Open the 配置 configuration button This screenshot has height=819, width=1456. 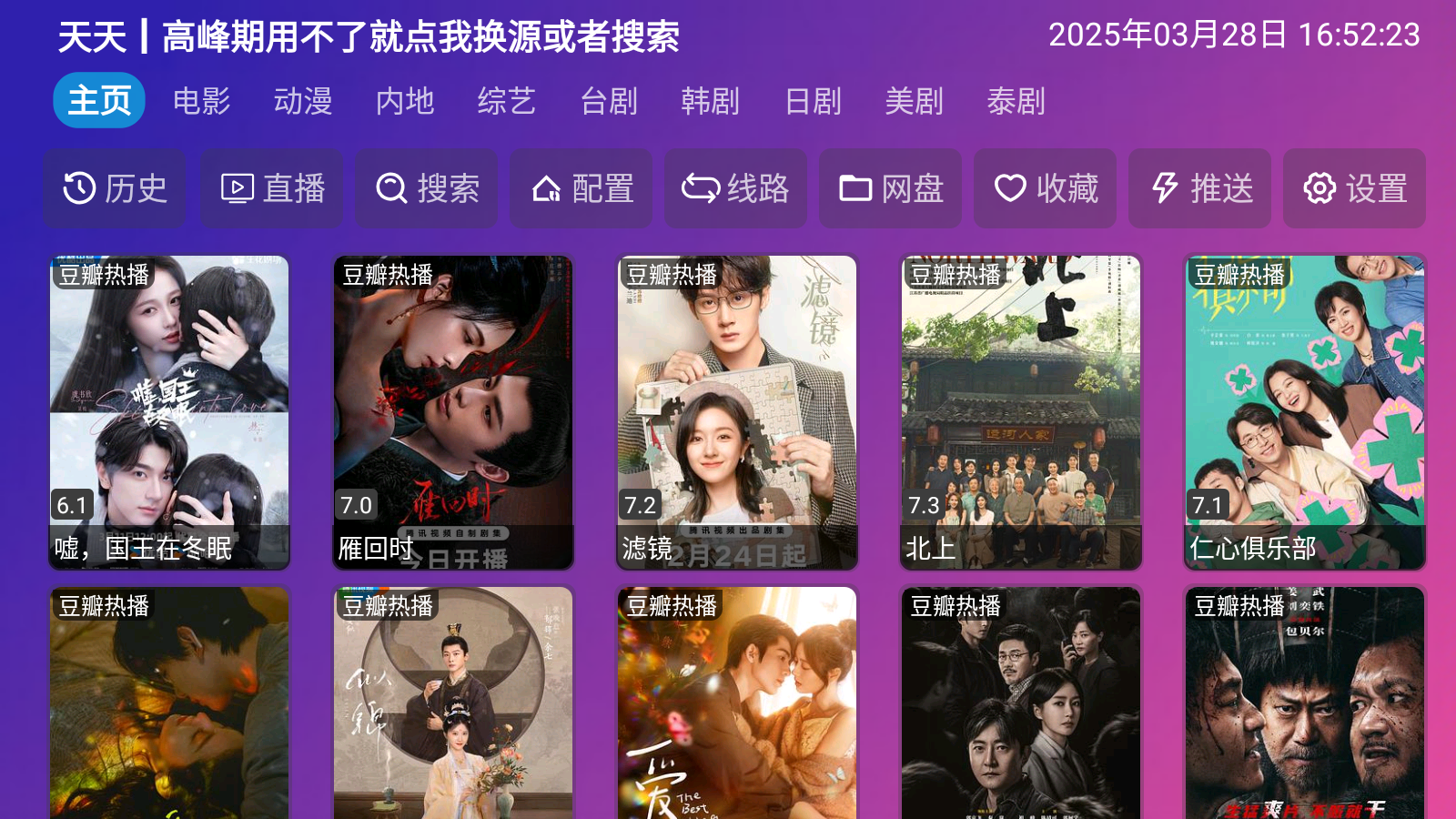point(581,188)
